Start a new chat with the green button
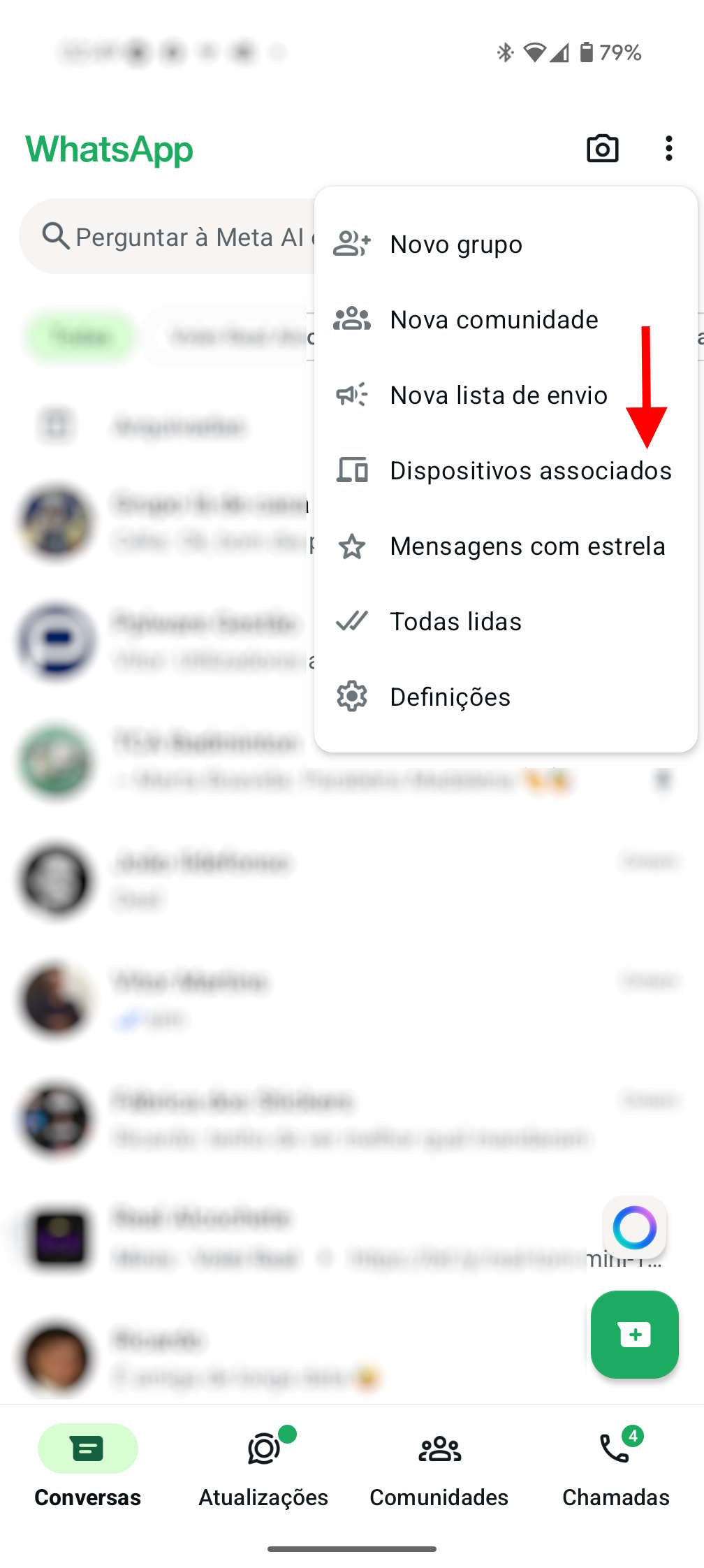Image resolution: width=704 pixels, height=1568 pixels. (634, 1335)
